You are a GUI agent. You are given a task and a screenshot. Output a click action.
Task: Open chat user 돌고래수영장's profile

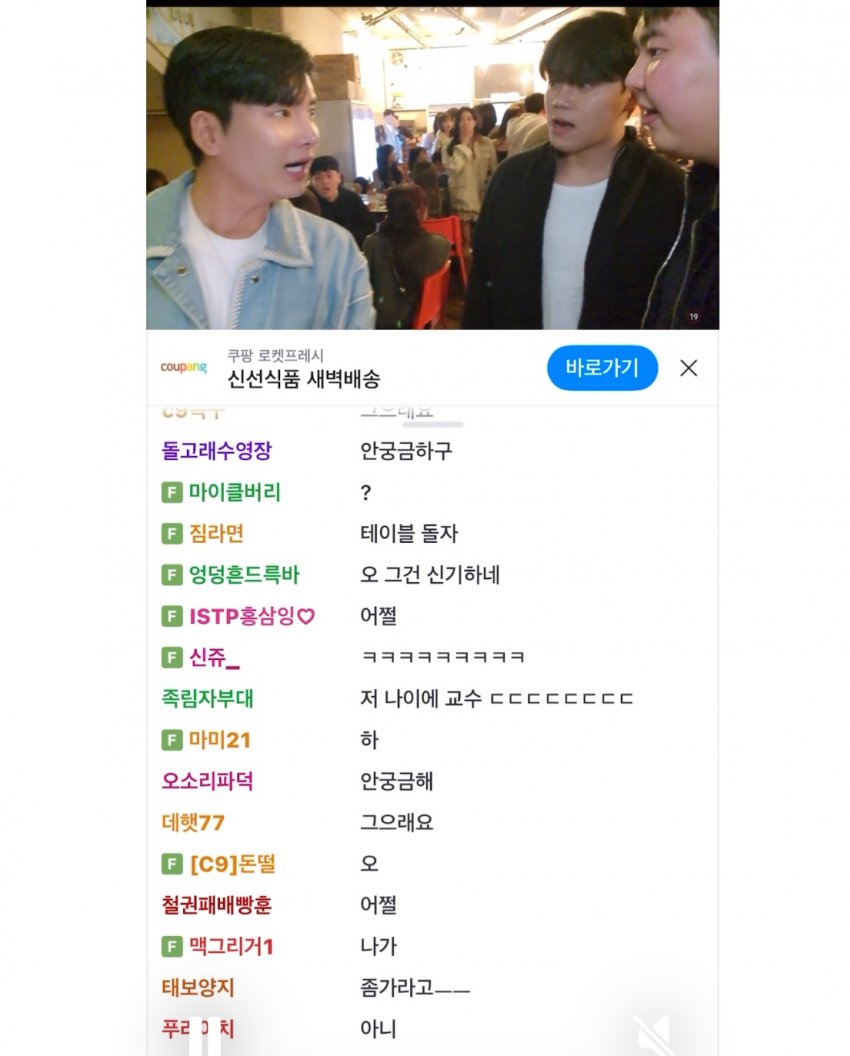pos(216,451)
